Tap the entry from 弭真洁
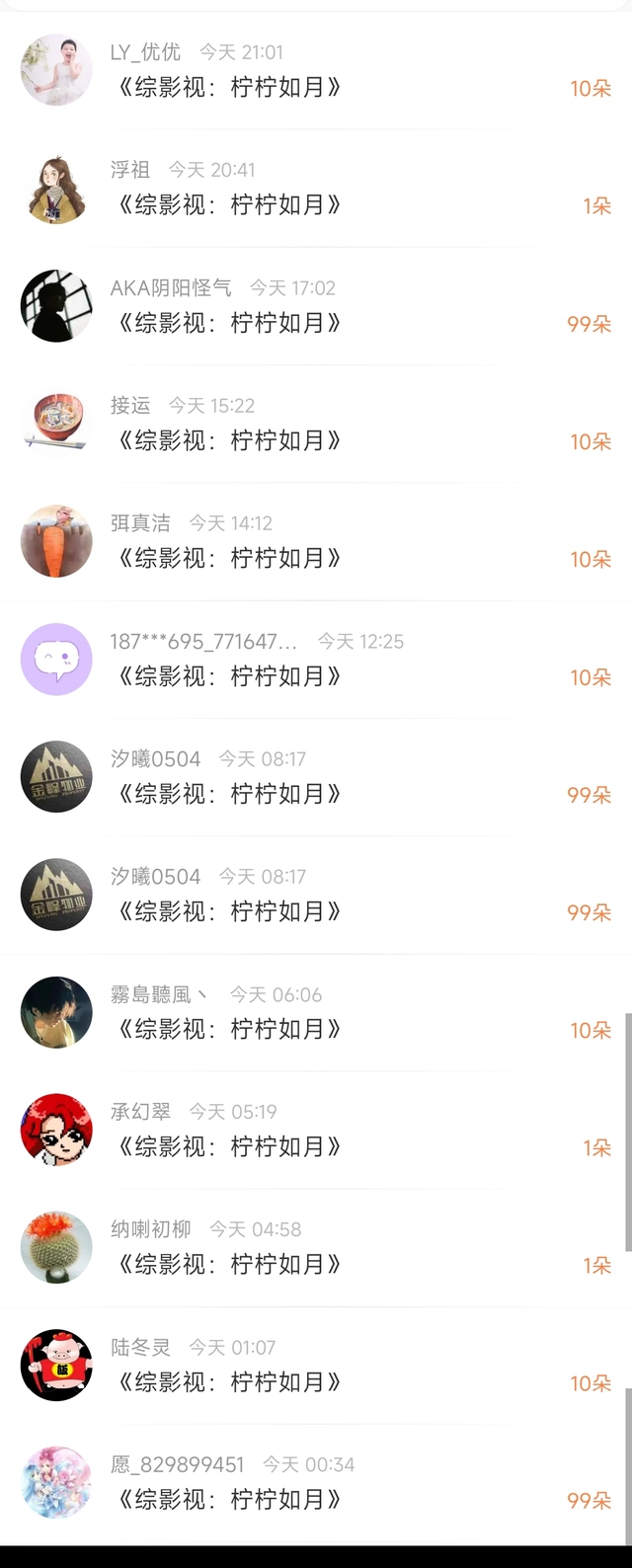Image resolution: width=632 pixels, height=1568 pixels. [x=316, y=541]
